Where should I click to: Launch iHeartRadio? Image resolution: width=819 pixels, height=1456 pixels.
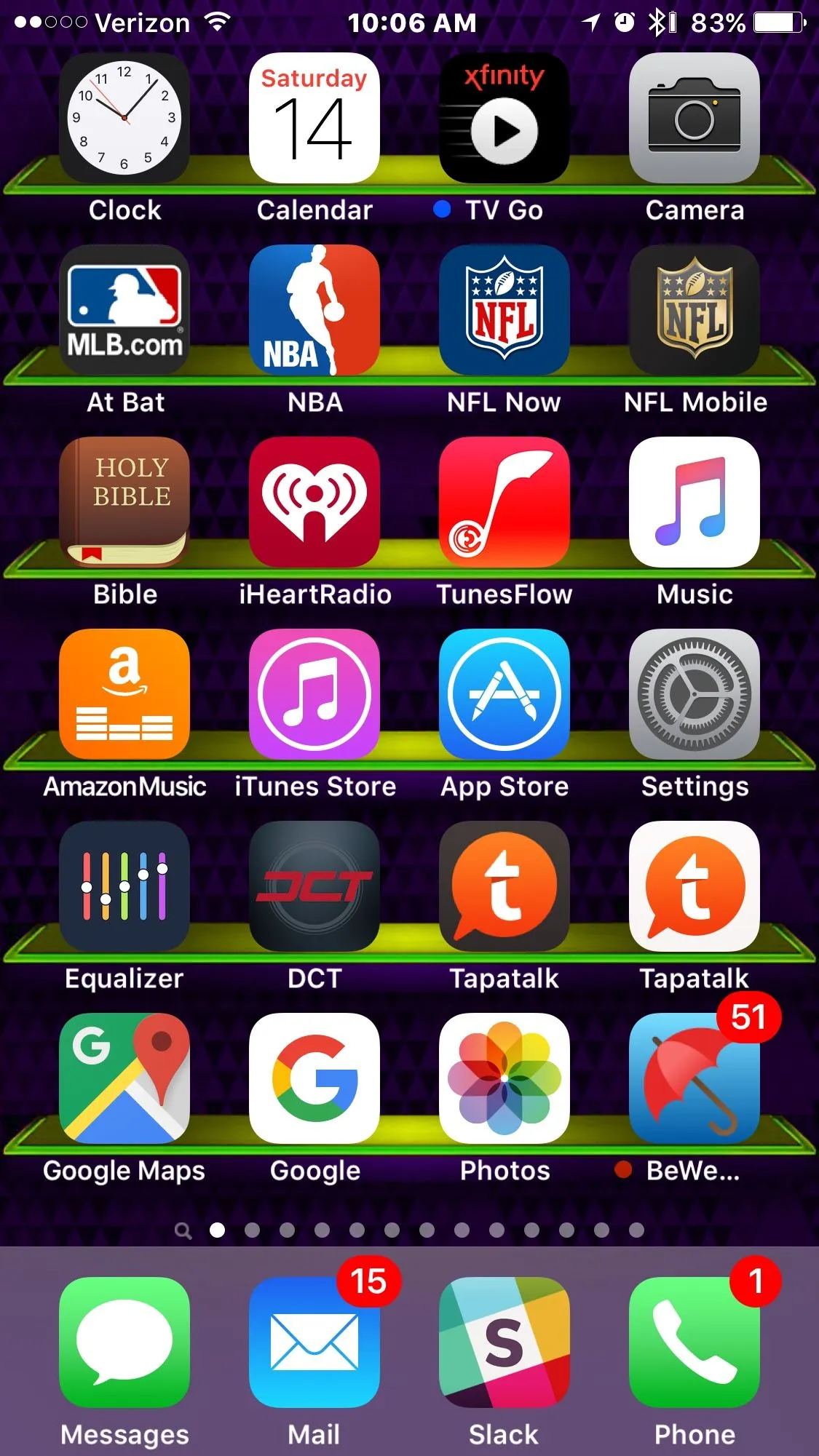(x=314, y=502)
